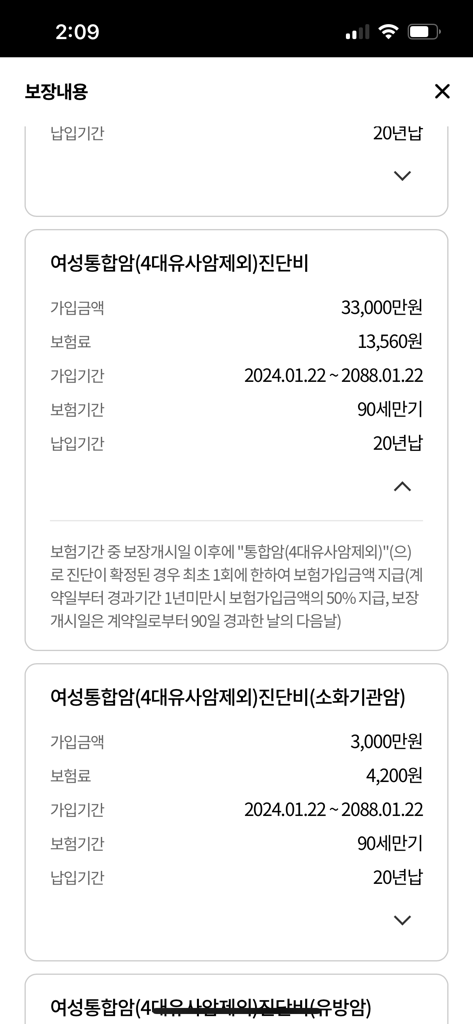Expand the 소화기관암 진단비 card details
Image resolution: width=473 pixels, height=1024 pixels.
coord(403,920)
